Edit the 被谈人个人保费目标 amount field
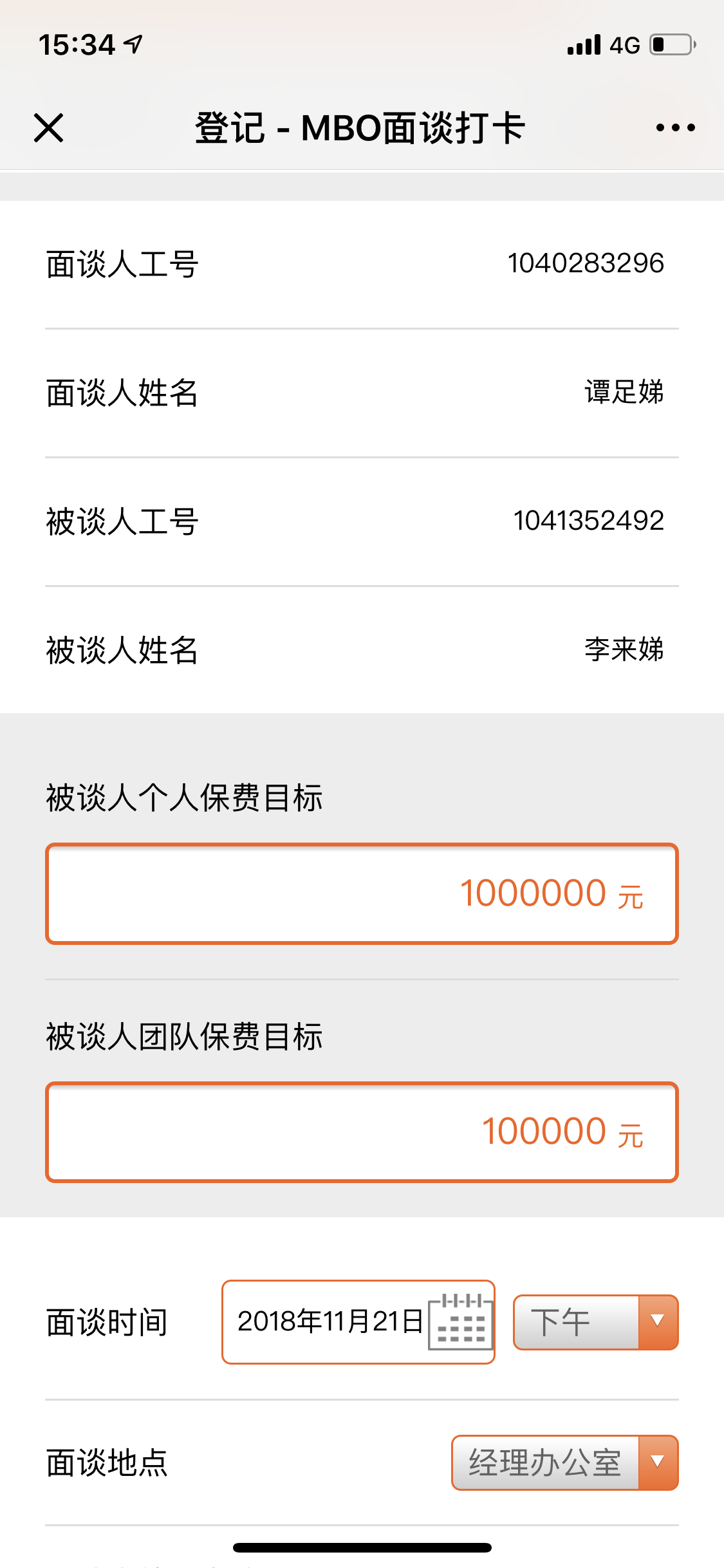This screenshot has height=1568, width=724. coord(362,893)
